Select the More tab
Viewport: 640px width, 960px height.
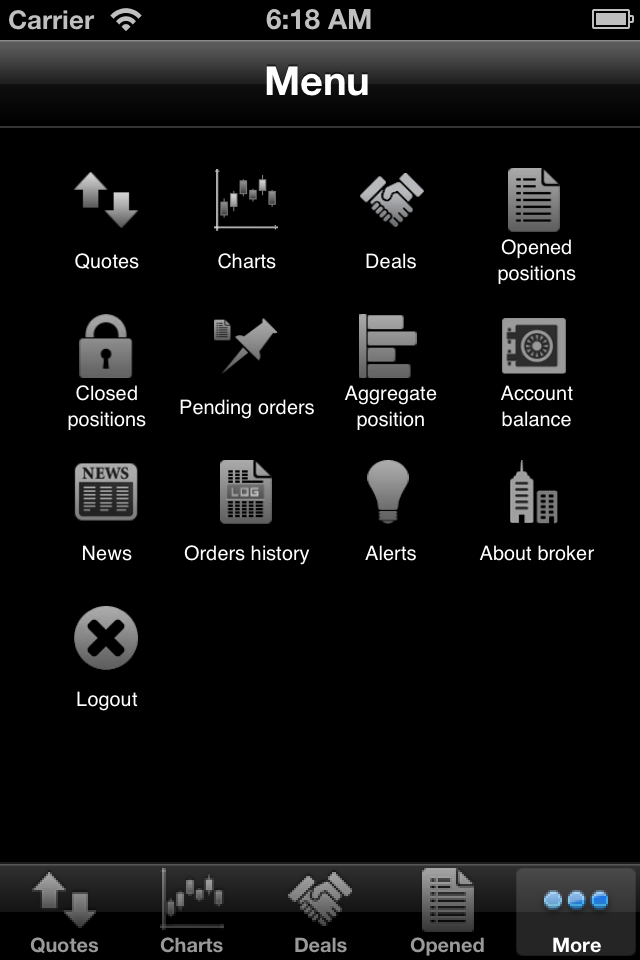point(576,912)
